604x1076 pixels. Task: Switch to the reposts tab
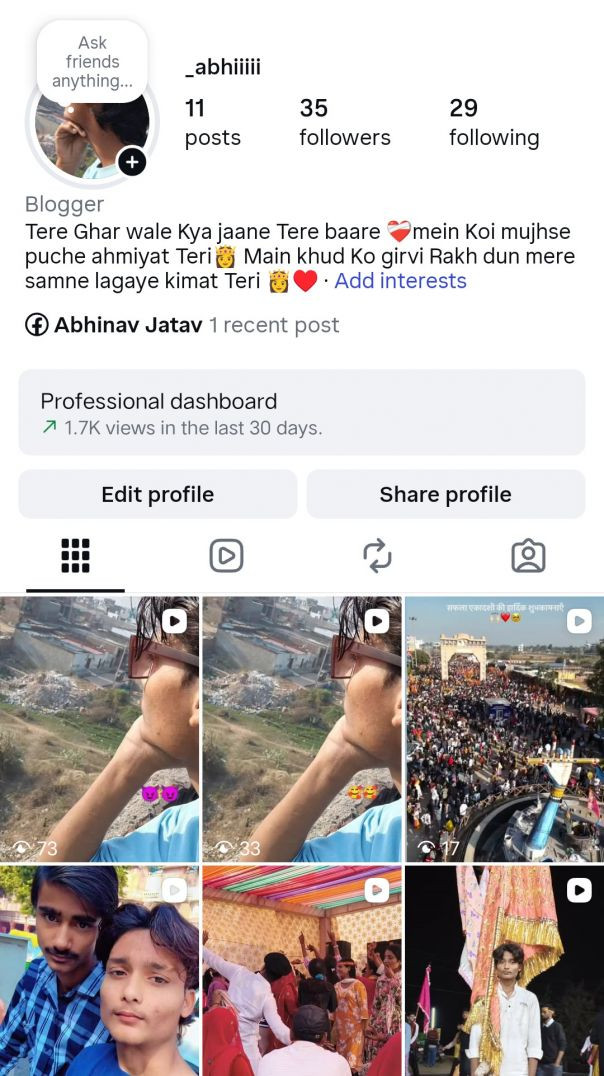377,556
